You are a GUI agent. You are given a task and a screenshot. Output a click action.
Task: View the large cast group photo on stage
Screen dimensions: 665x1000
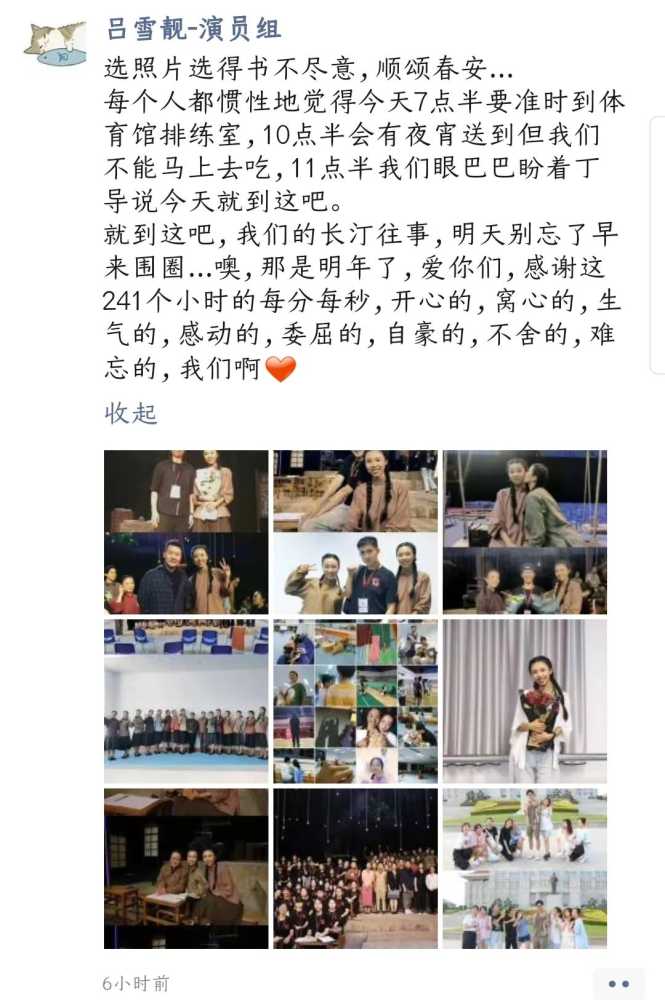[x=355, y=868]
